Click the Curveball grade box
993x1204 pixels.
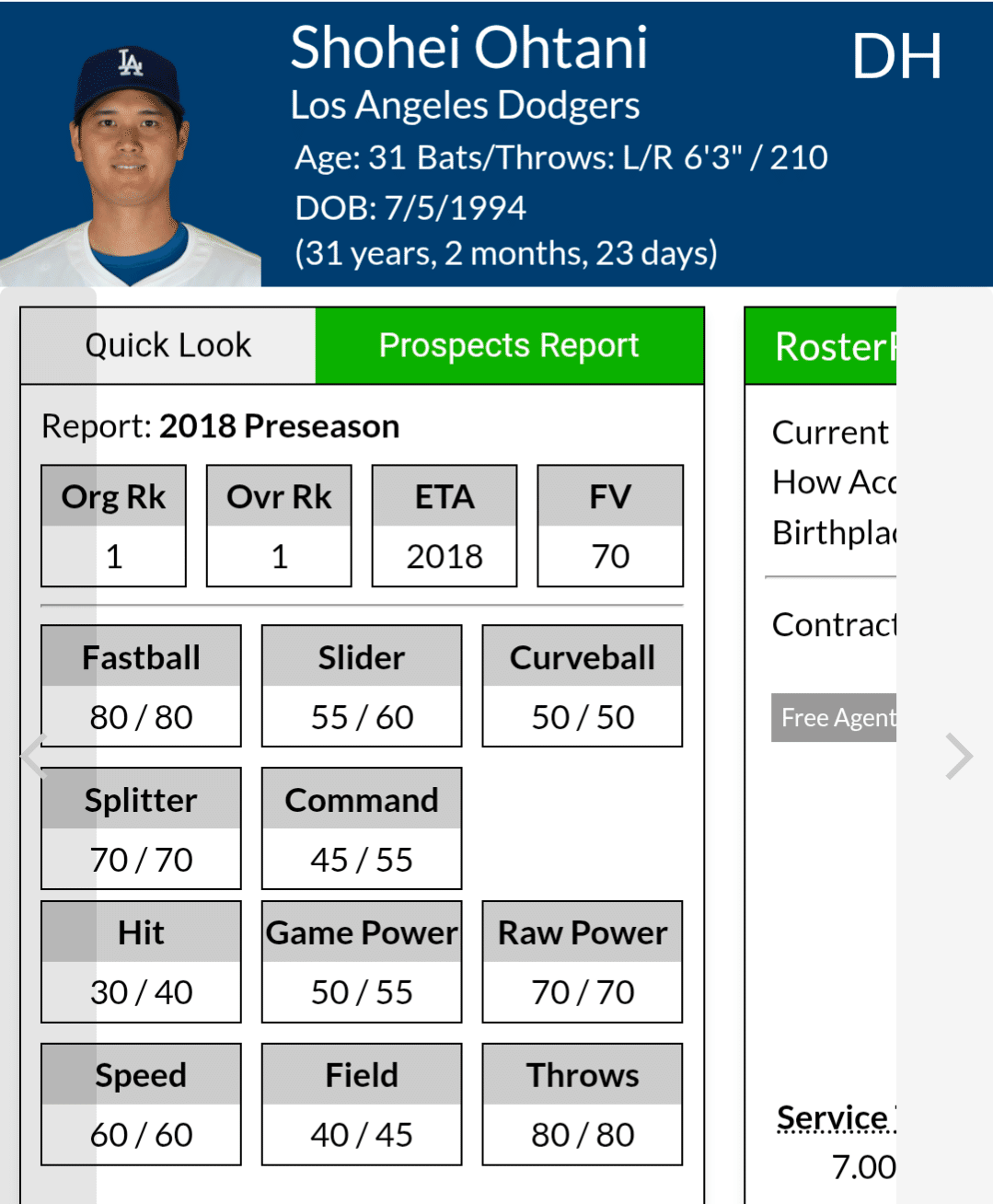pos(582,687)
